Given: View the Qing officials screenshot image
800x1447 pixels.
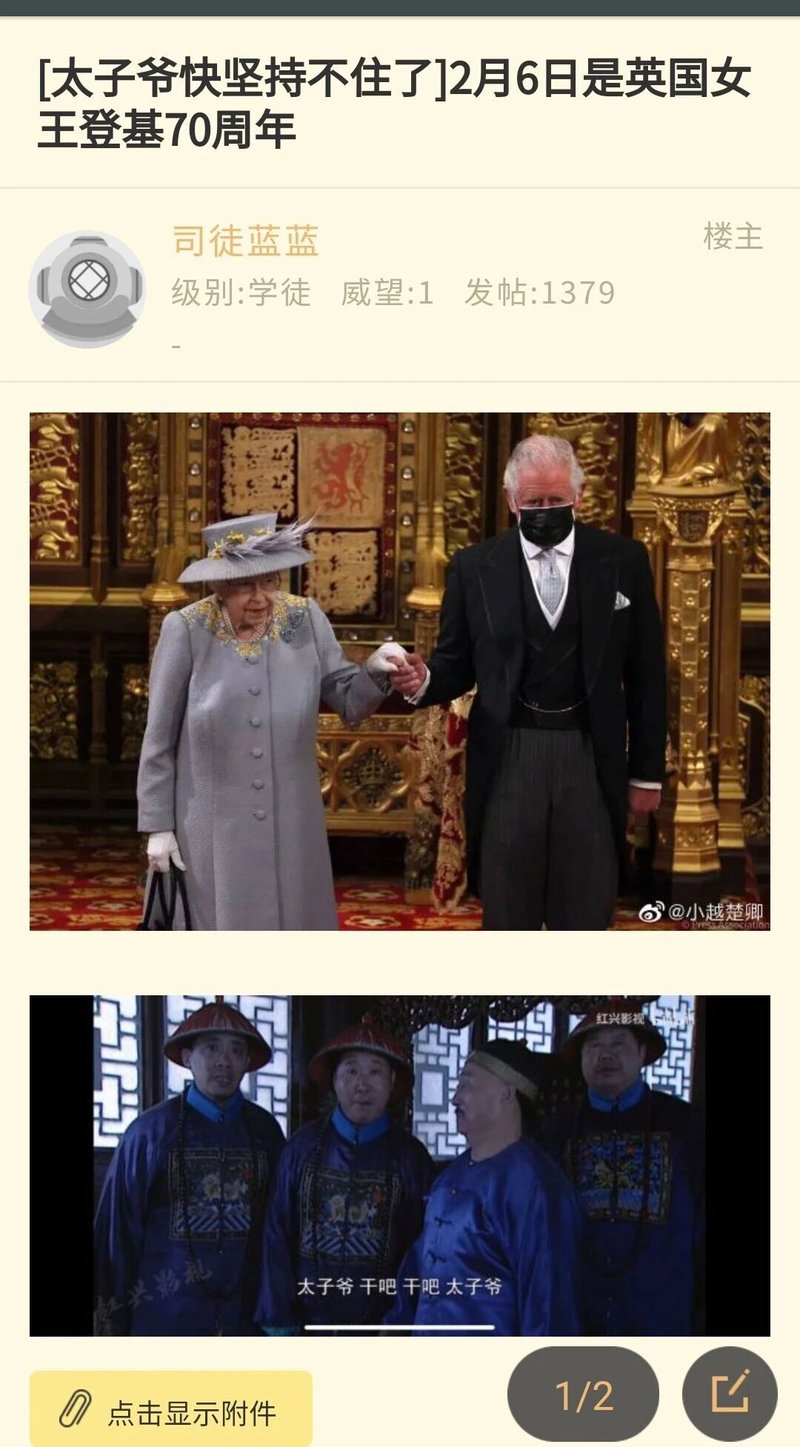Looking at the screenshot, I should (x=400, y=1165).
